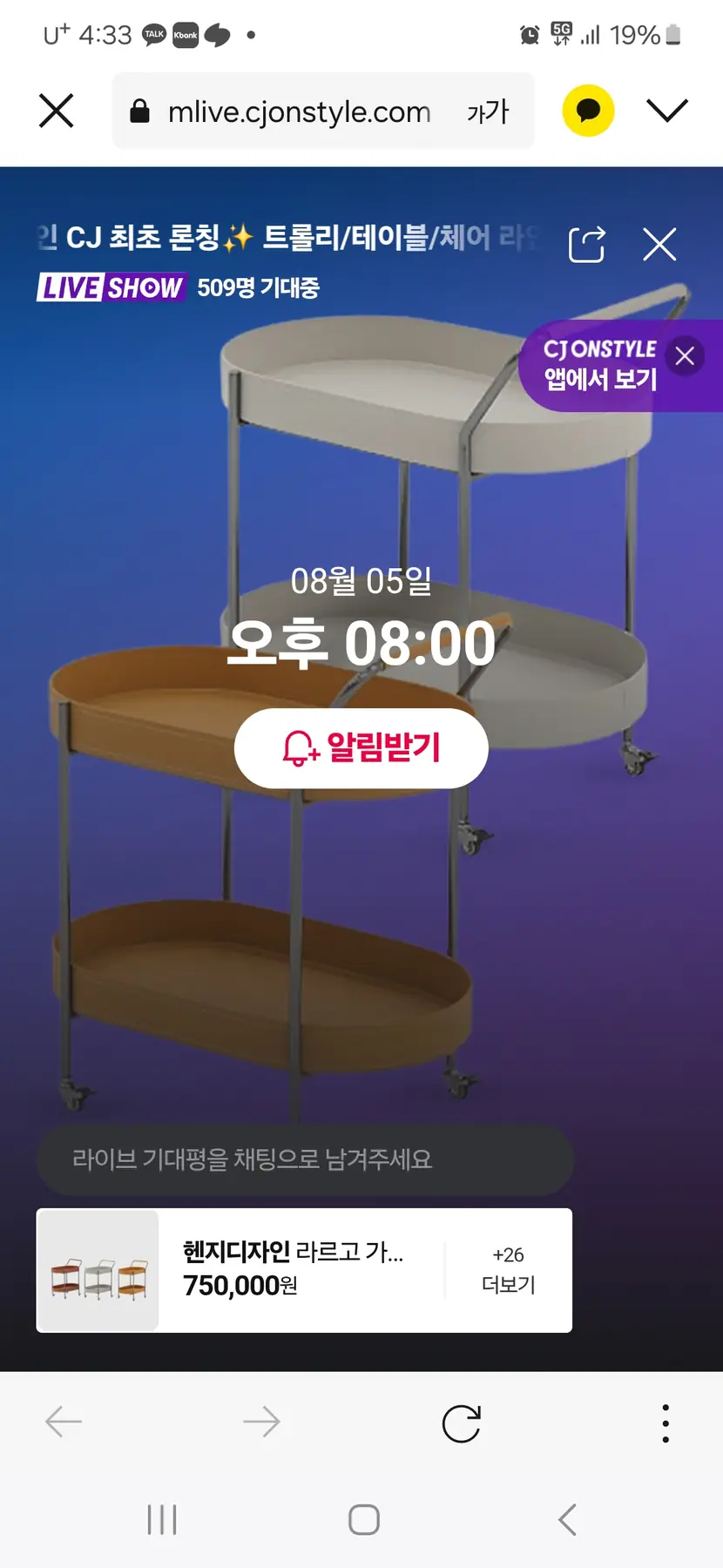
Task: Open the browser three-dot menu
Action: pyautogui.click(x=666, y=1423)
